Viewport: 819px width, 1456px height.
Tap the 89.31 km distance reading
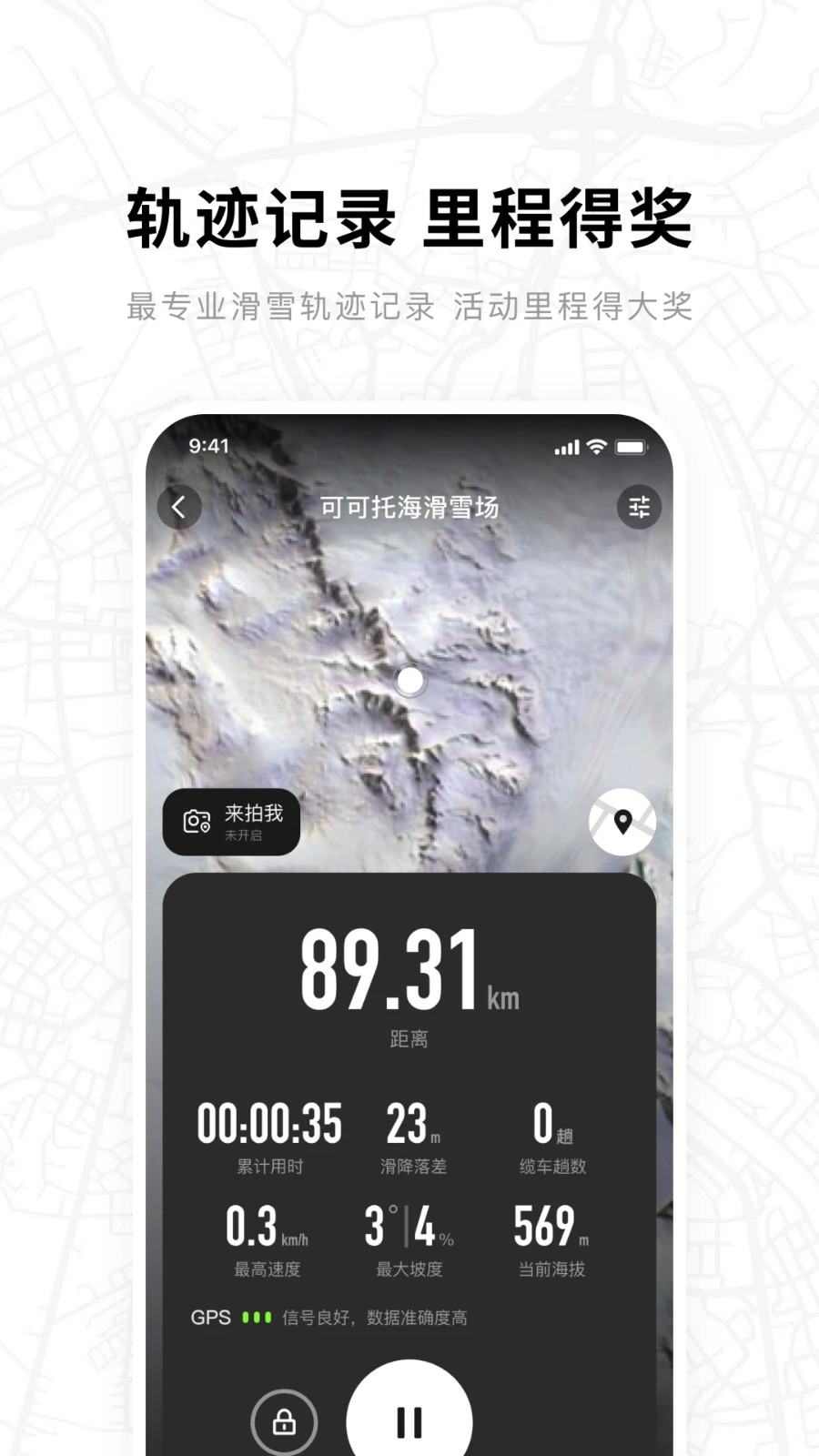[x=409, y=972]
